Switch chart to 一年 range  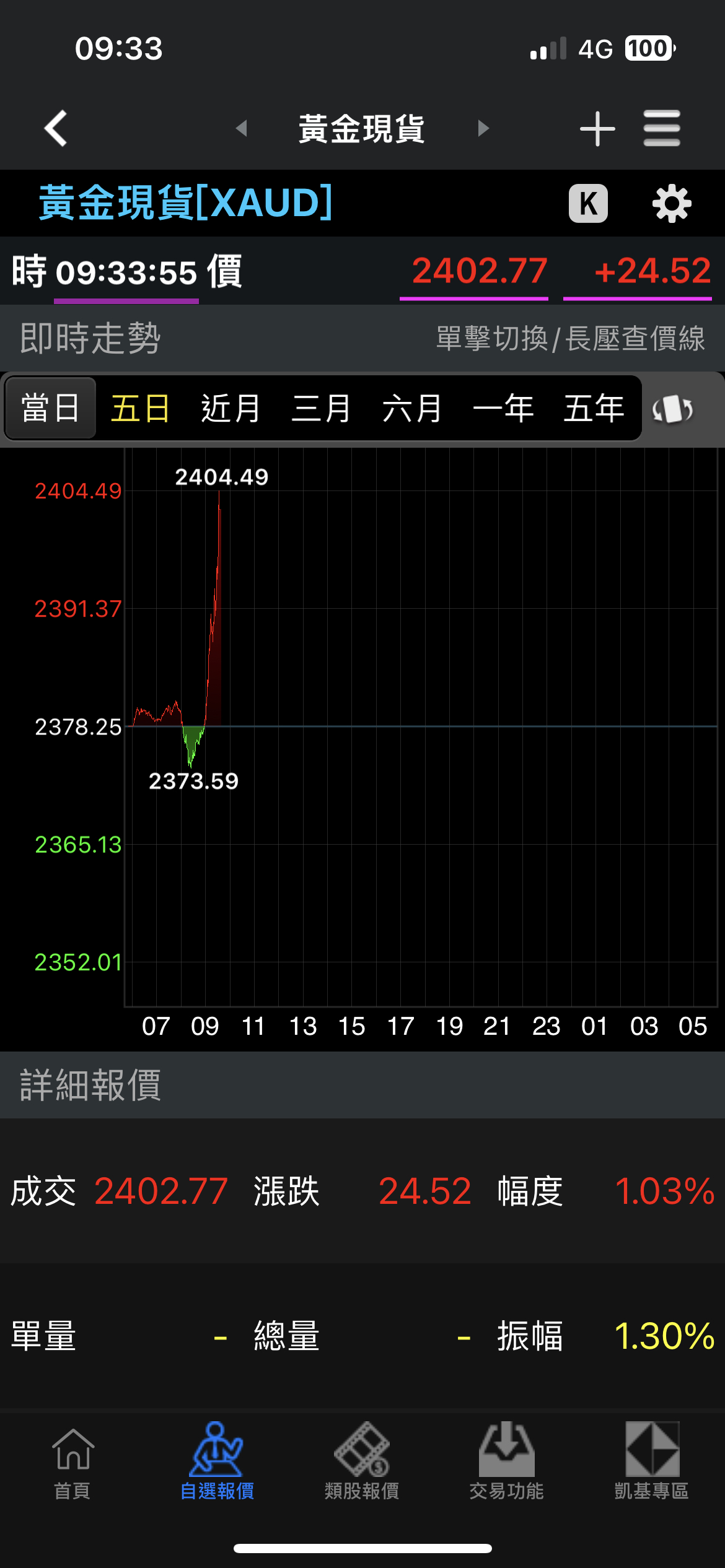pyautogui.click(x=503, y=409)
